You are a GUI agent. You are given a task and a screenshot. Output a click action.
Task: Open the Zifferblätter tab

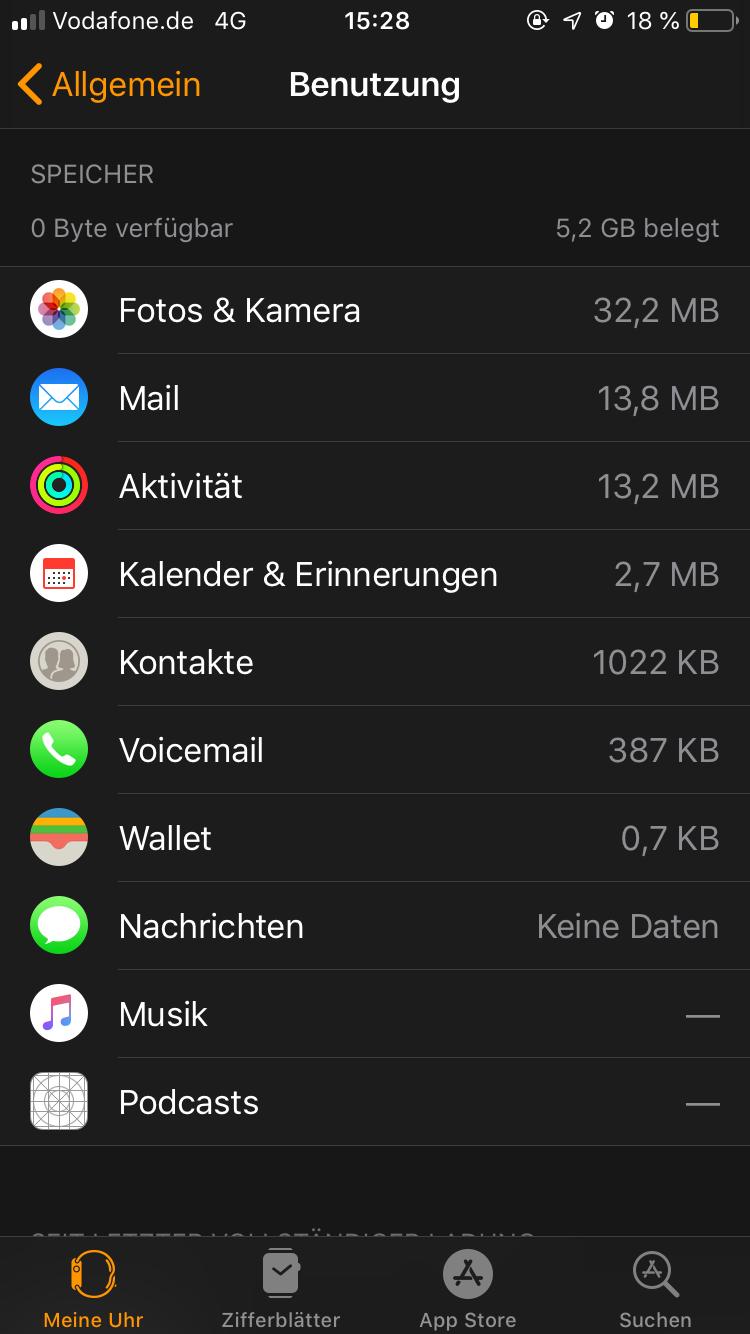click(x=281, y=1289)
